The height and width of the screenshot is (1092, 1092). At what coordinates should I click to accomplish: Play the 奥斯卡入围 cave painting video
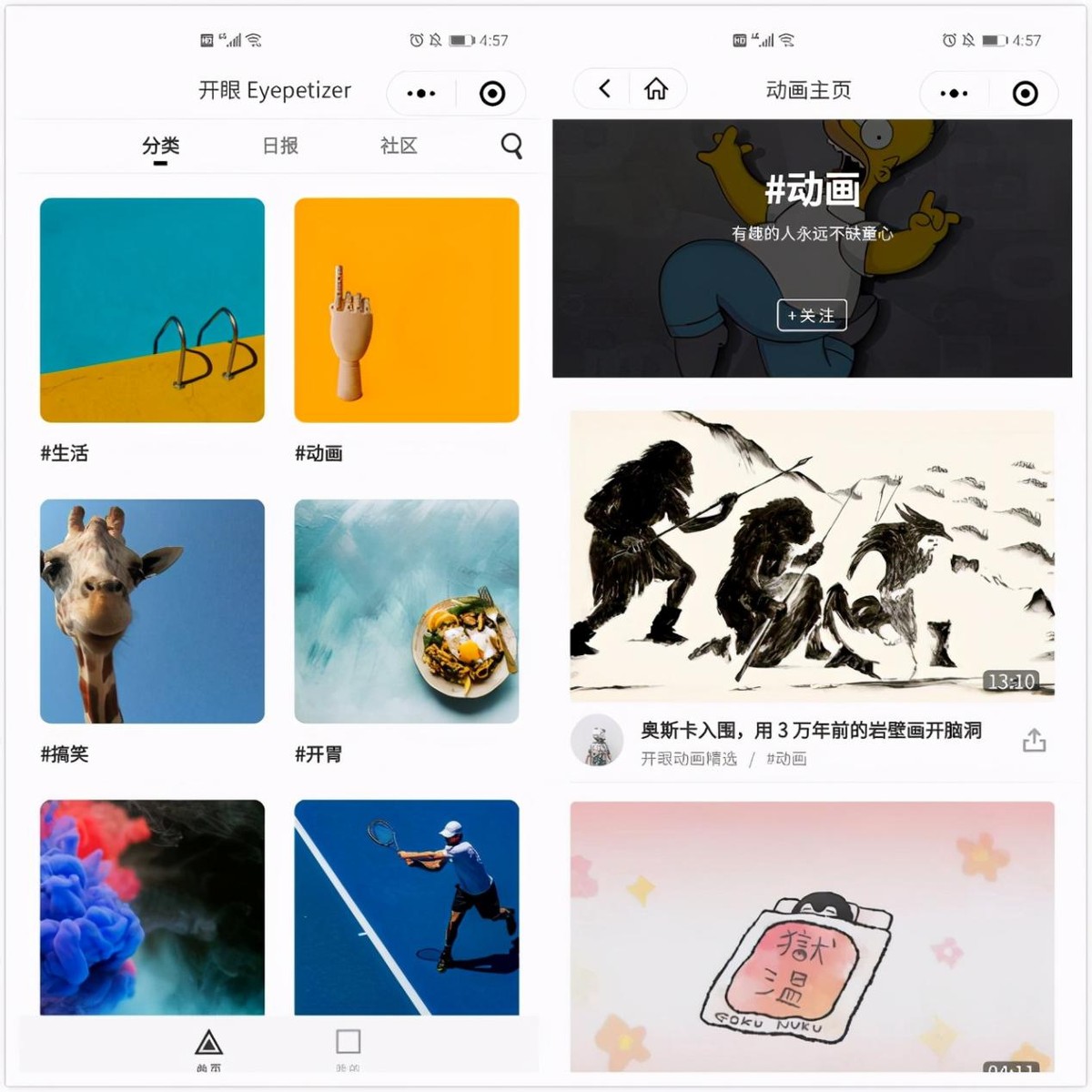[812, 555]
